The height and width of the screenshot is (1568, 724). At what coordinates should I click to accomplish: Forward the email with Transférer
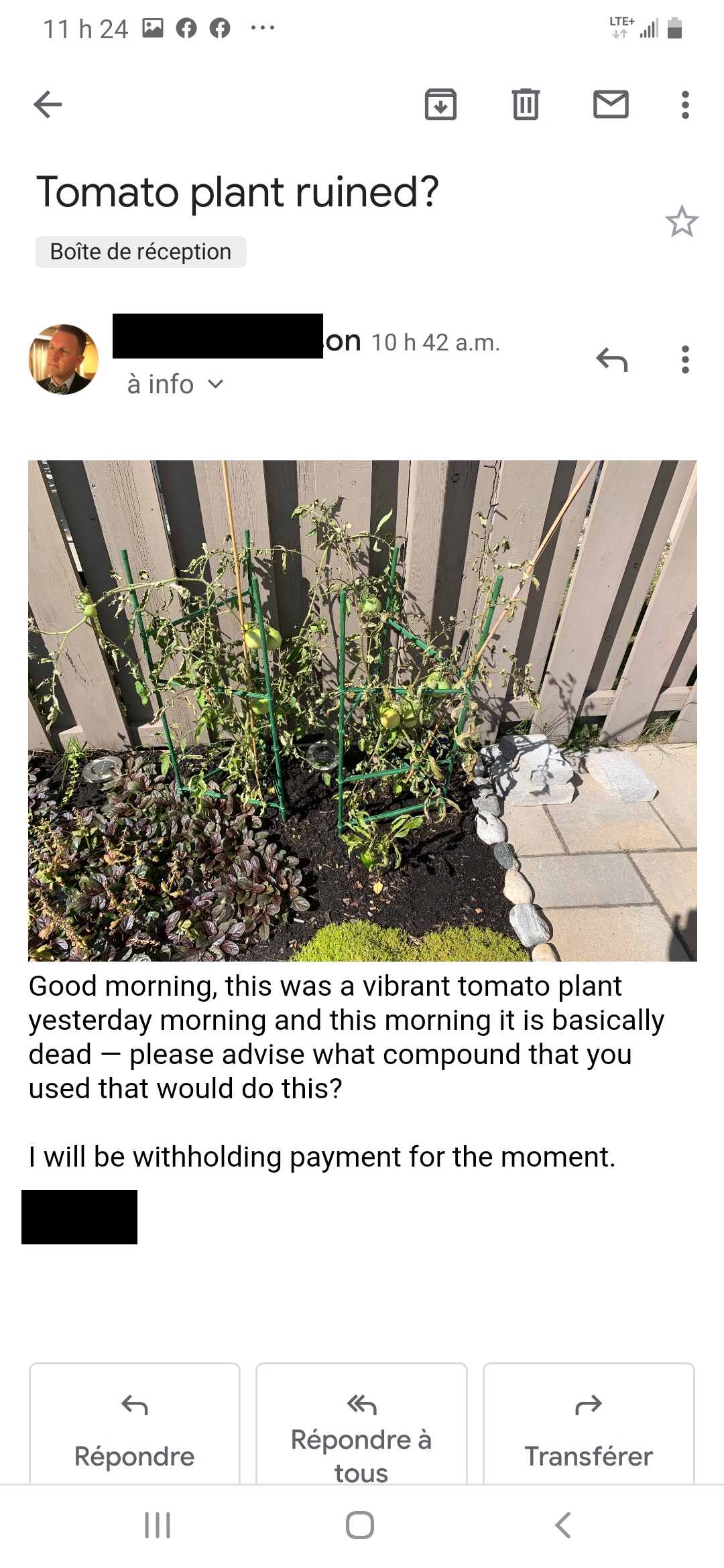coord(589,1424)
